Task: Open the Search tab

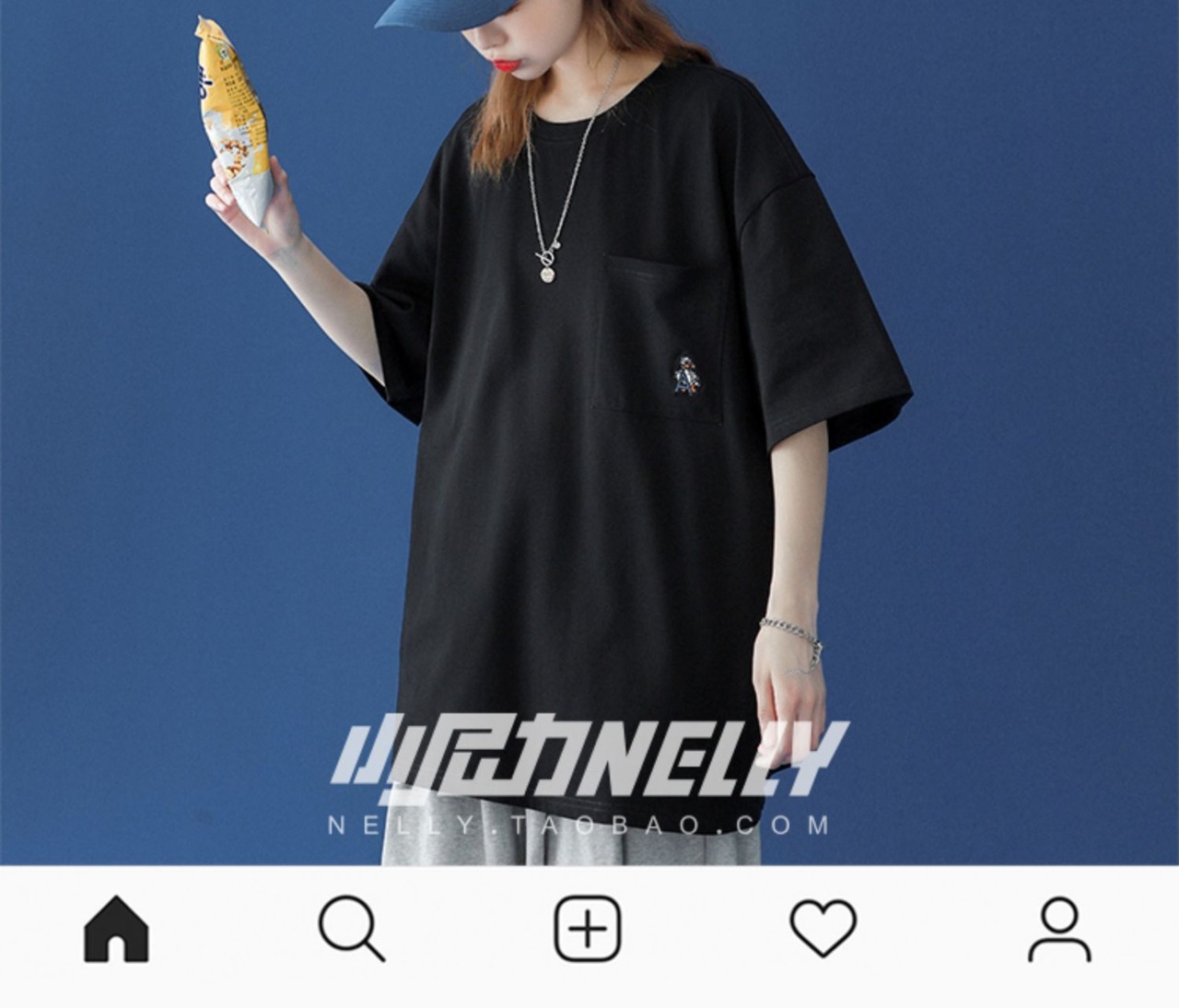Action: tap(351, 929)
